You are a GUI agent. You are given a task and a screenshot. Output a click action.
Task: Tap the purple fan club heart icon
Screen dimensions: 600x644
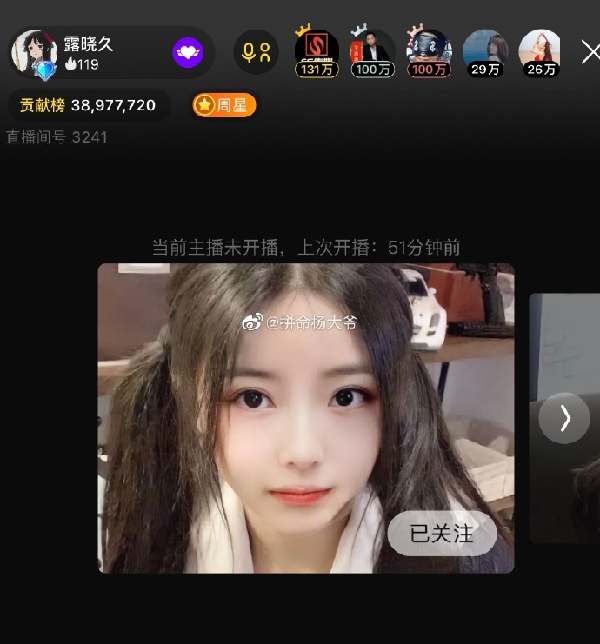pyautogui.click(x=188, y=53)
